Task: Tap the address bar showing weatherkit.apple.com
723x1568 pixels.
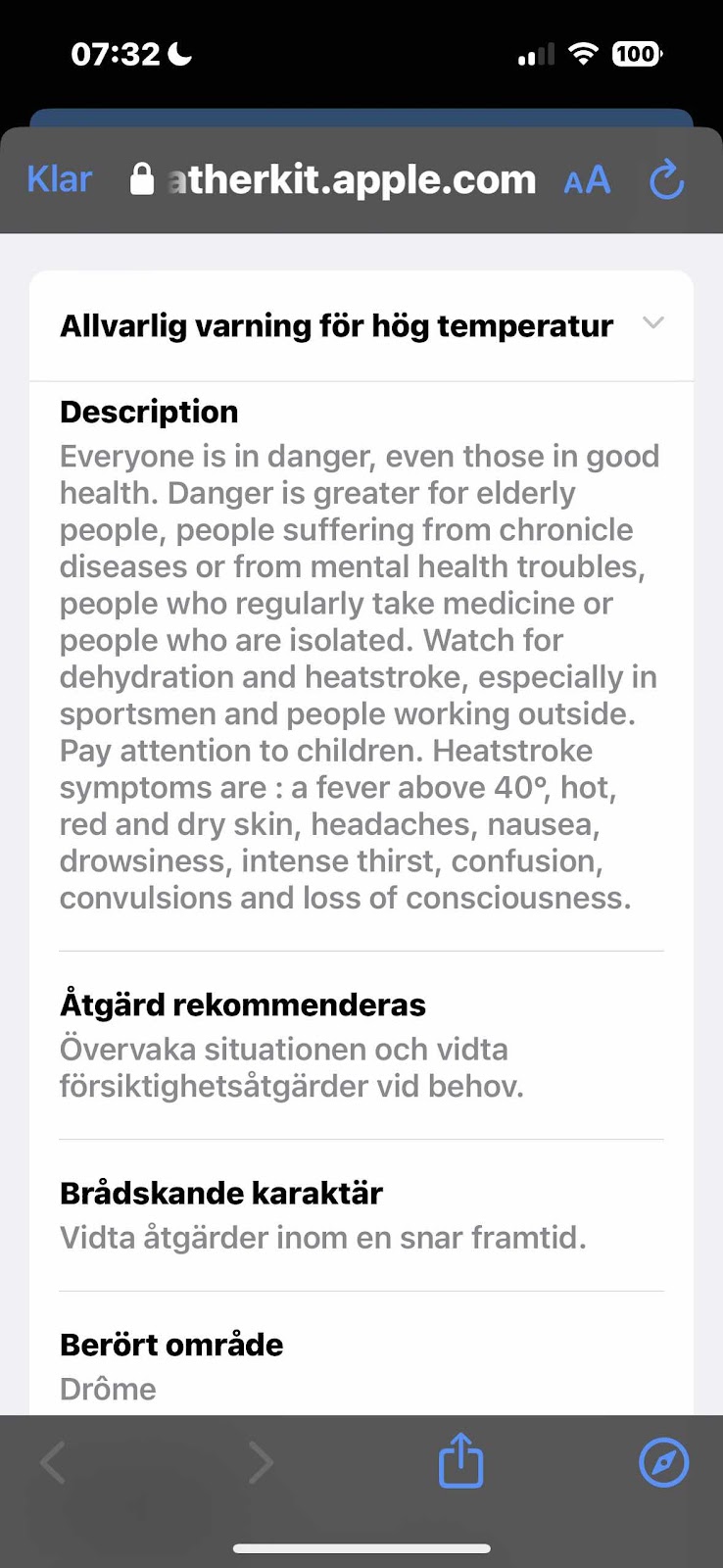Action: [x=334, y=180]
